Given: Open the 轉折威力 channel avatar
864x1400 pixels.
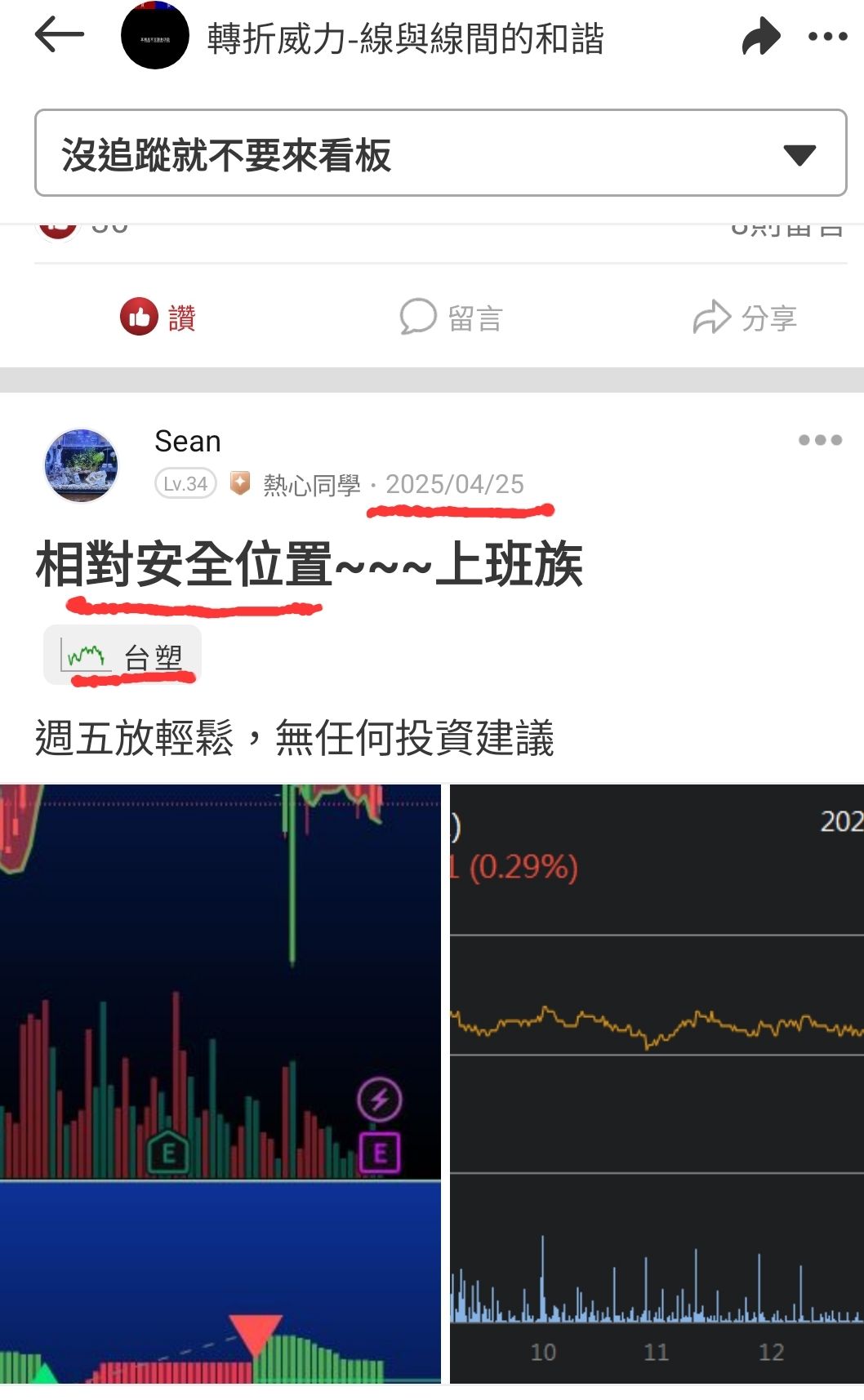Looking at the screenshot, I should (x=154, y=37).
